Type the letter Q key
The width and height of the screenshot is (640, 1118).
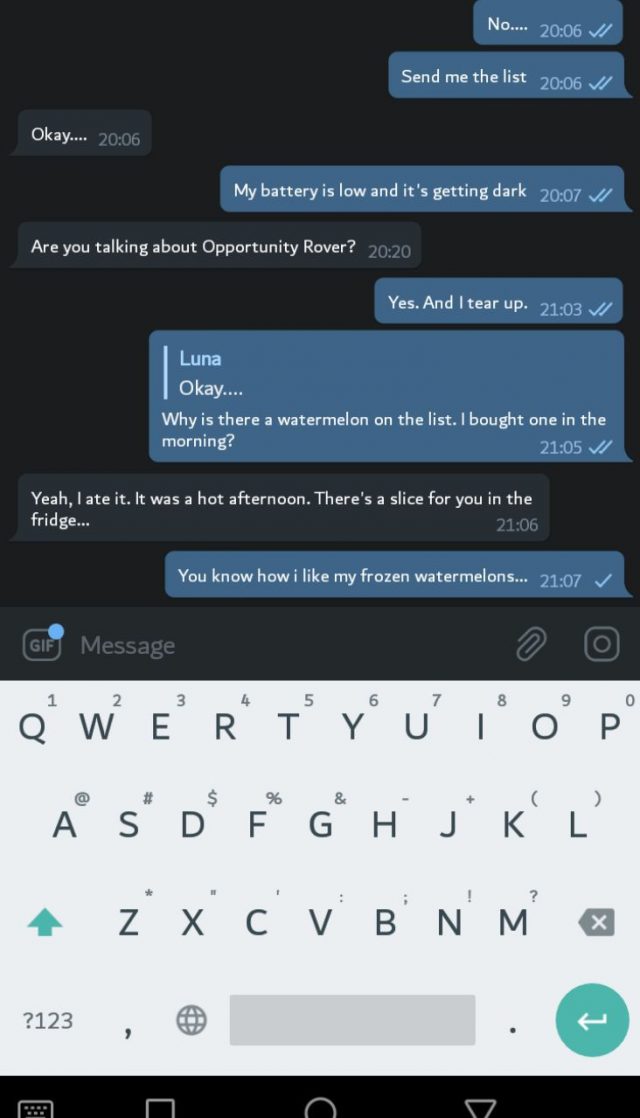32,726
